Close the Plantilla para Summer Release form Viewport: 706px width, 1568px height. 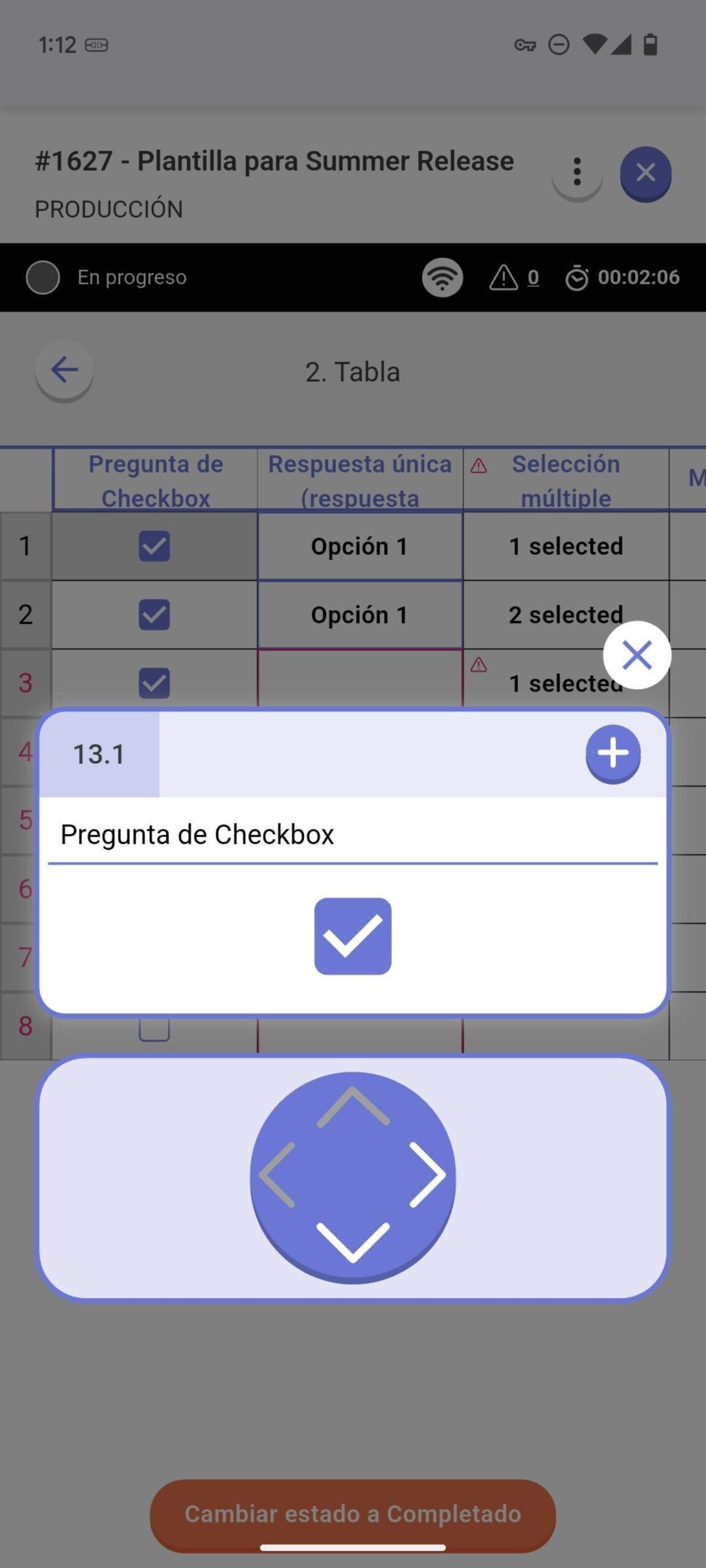pyautogui.click(x=645, y=173)
